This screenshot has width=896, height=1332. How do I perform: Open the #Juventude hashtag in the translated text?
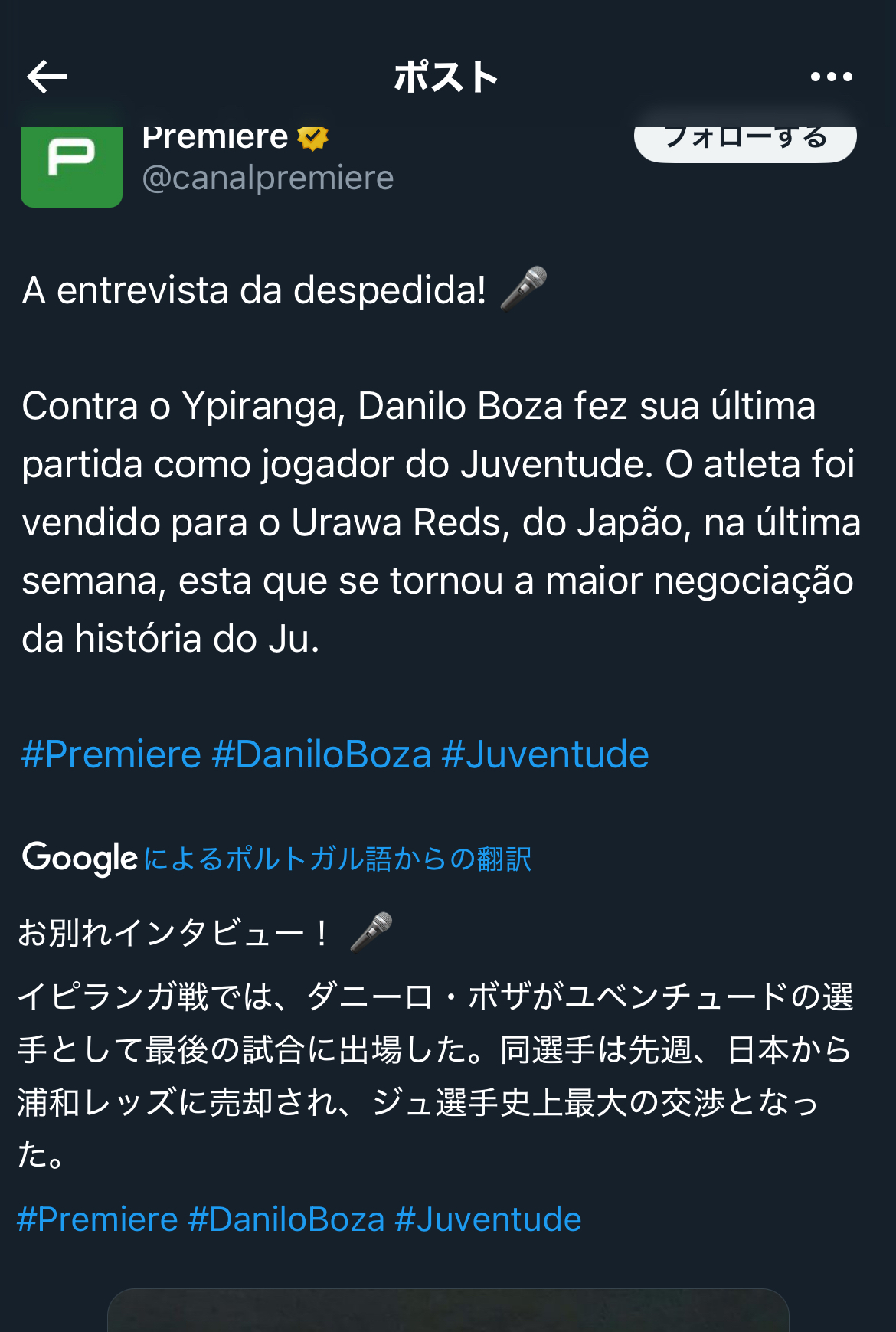coord(488,1219)
